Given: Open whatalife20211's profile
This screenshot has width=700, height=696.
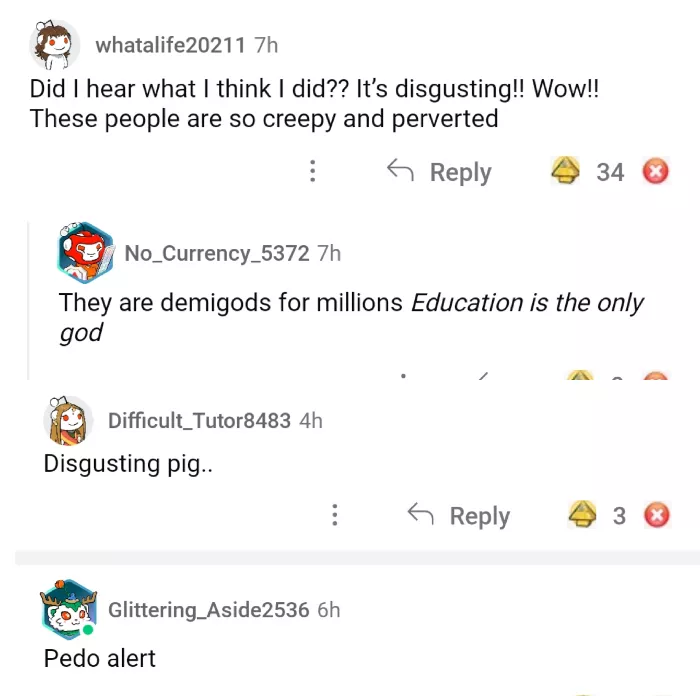Looking at the screenshot, I should [171, 45].
